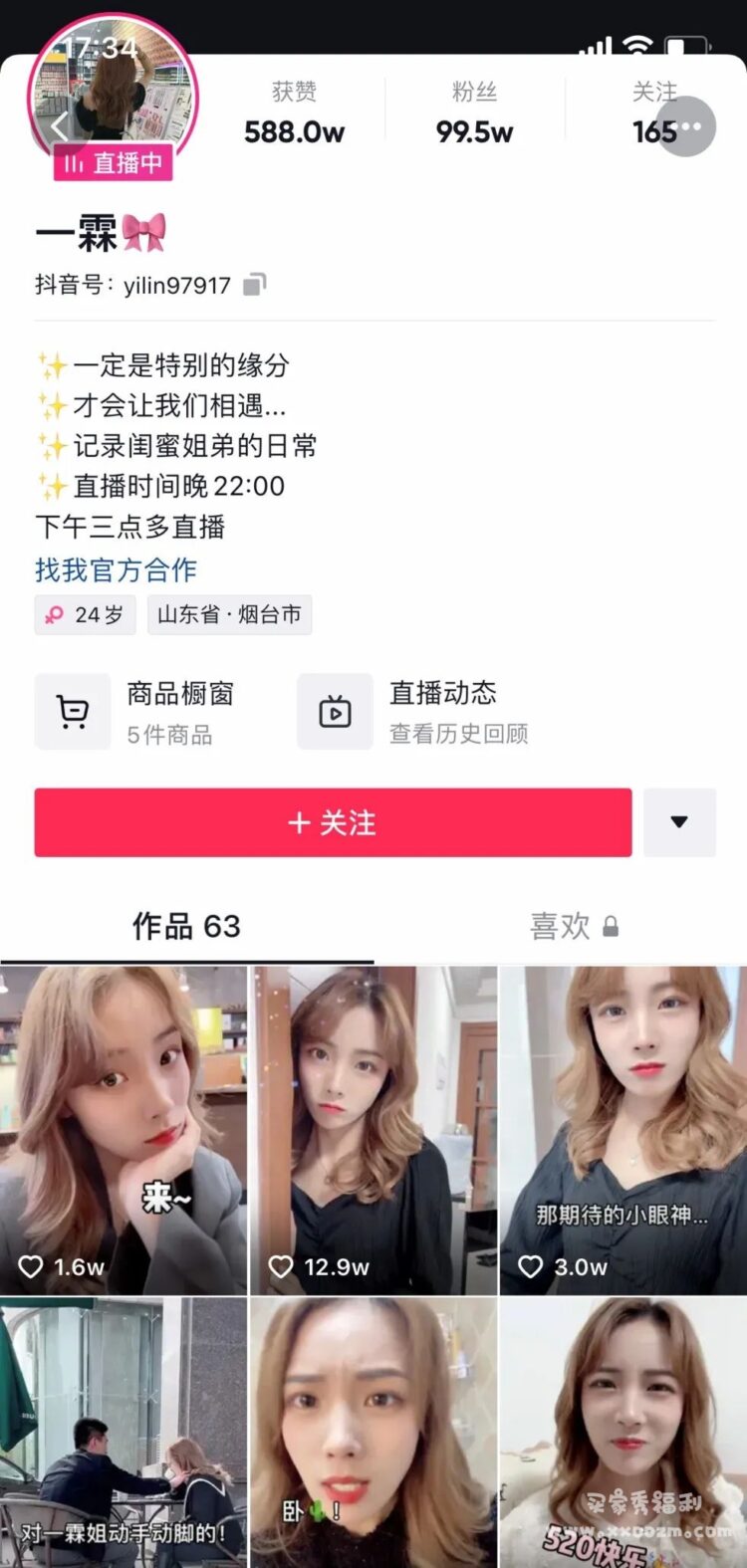Copy the Douyin ID yilin97917

click(x=255, y=285)
